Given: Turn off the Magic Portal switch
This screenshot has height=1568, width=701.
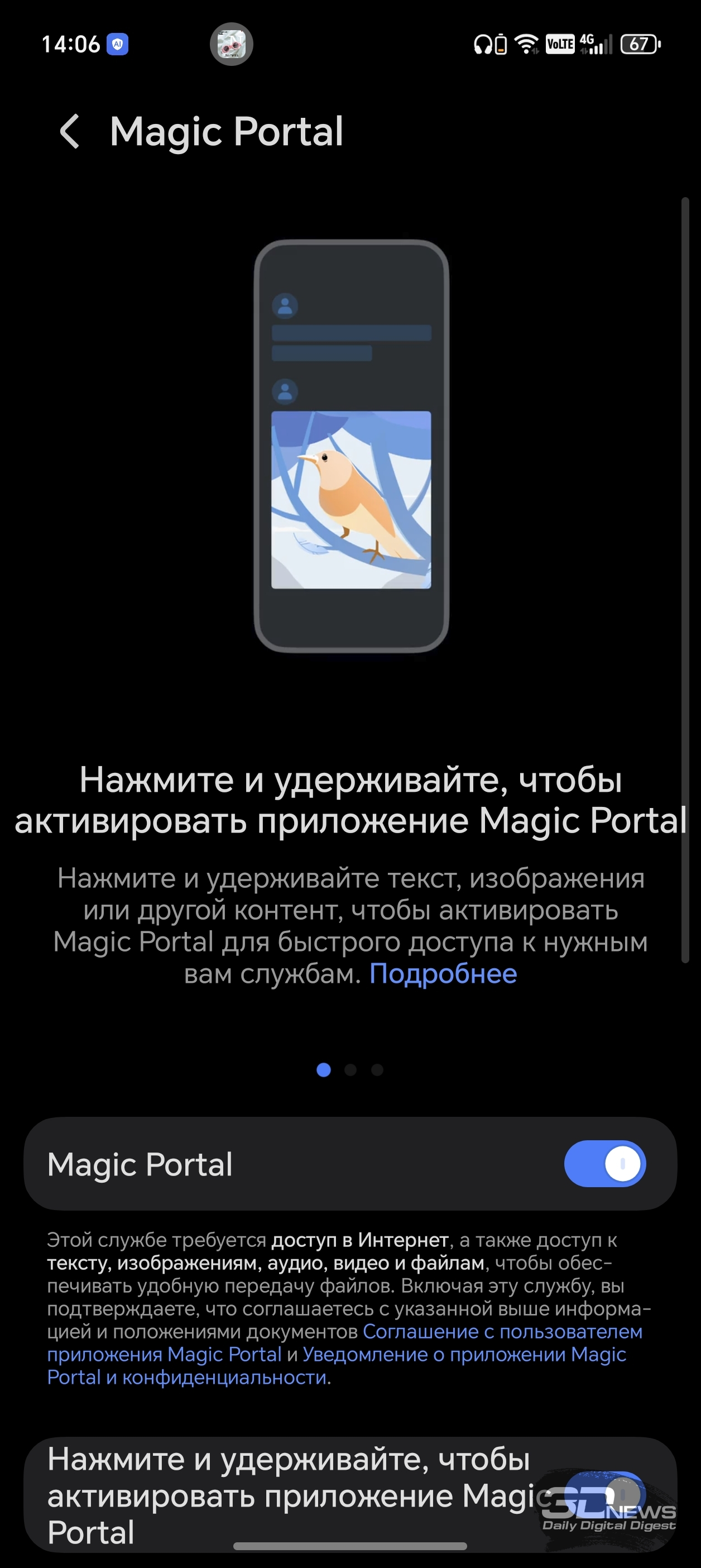Looking at the screenshot, I should (604, 1164).
